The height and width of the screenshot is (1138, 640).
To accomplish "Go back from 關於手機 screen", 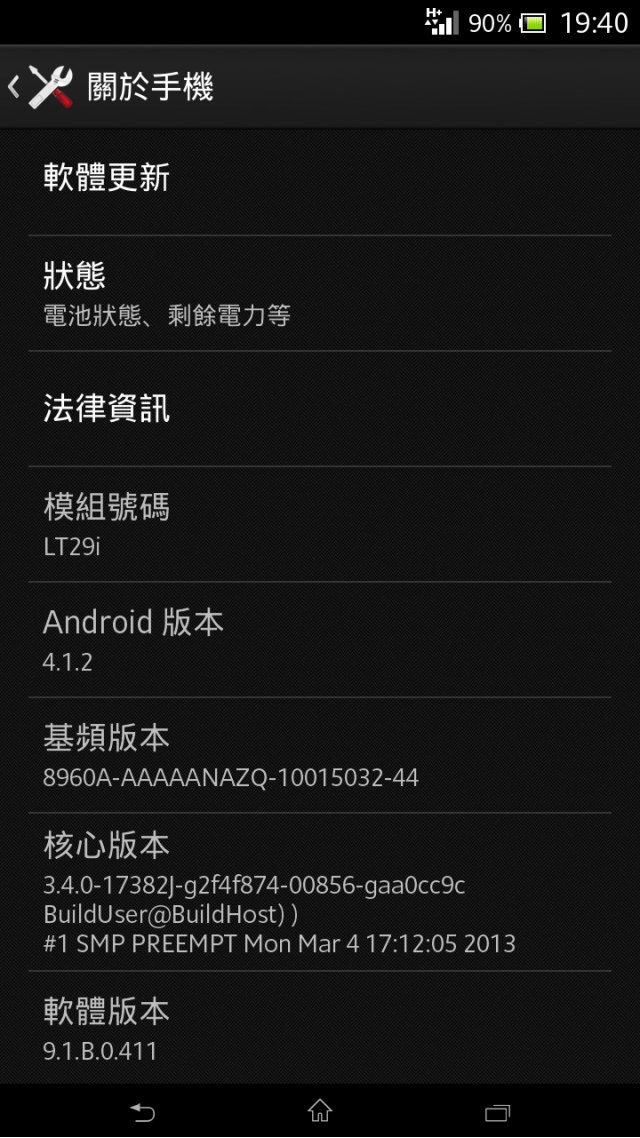I will [41, 87].
